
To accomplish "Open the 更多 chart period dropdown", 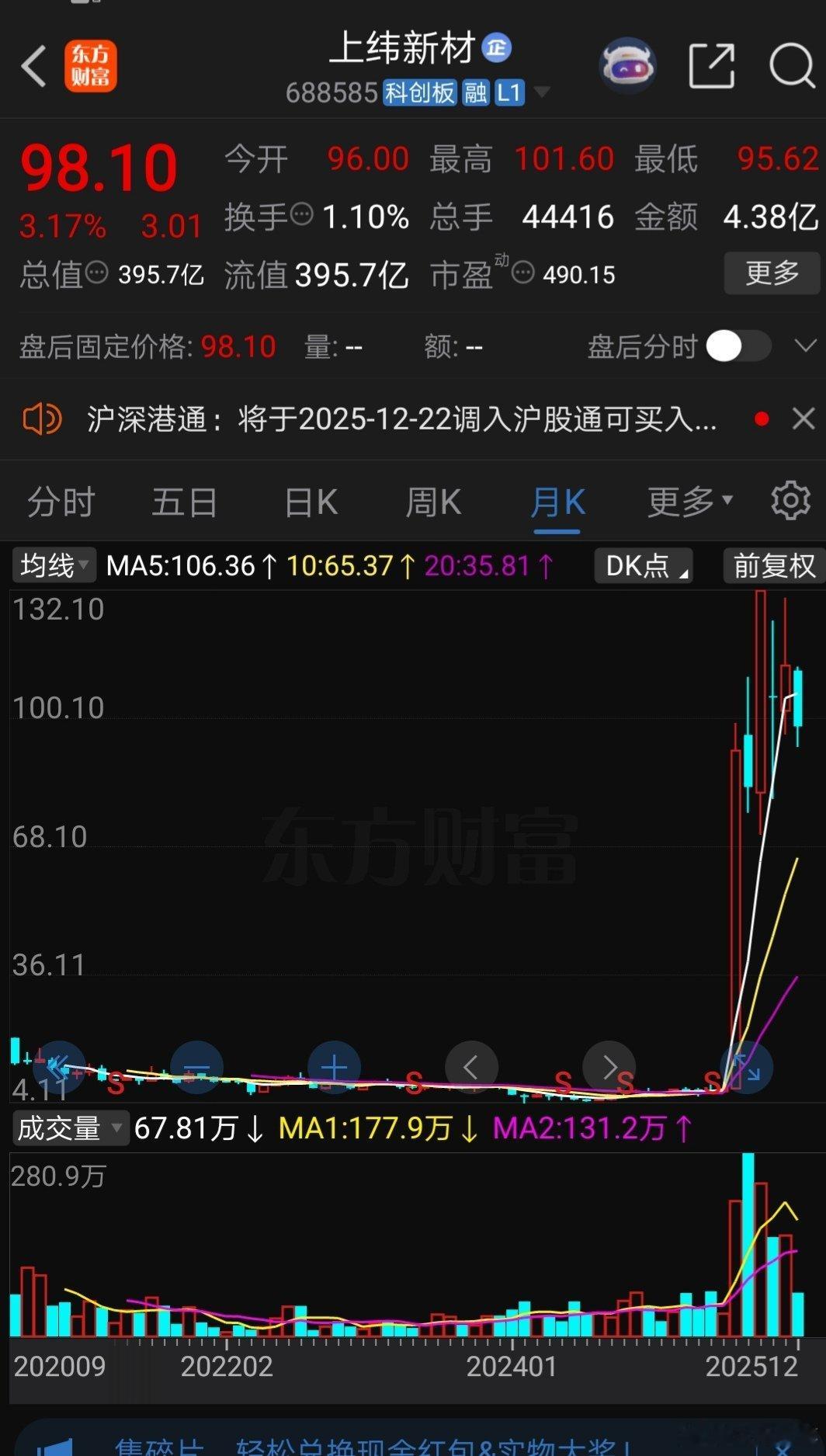I will pos(689,502).
